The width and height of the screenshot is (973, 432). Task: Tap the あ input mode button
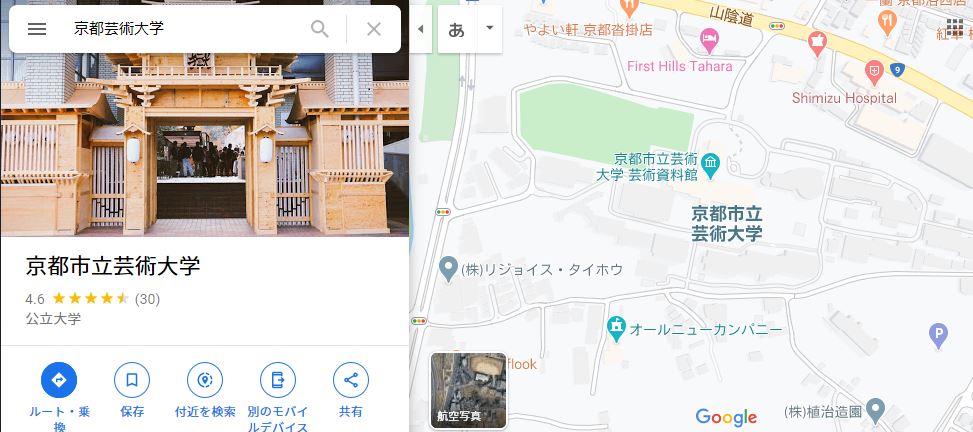click(x=457, y=29)
